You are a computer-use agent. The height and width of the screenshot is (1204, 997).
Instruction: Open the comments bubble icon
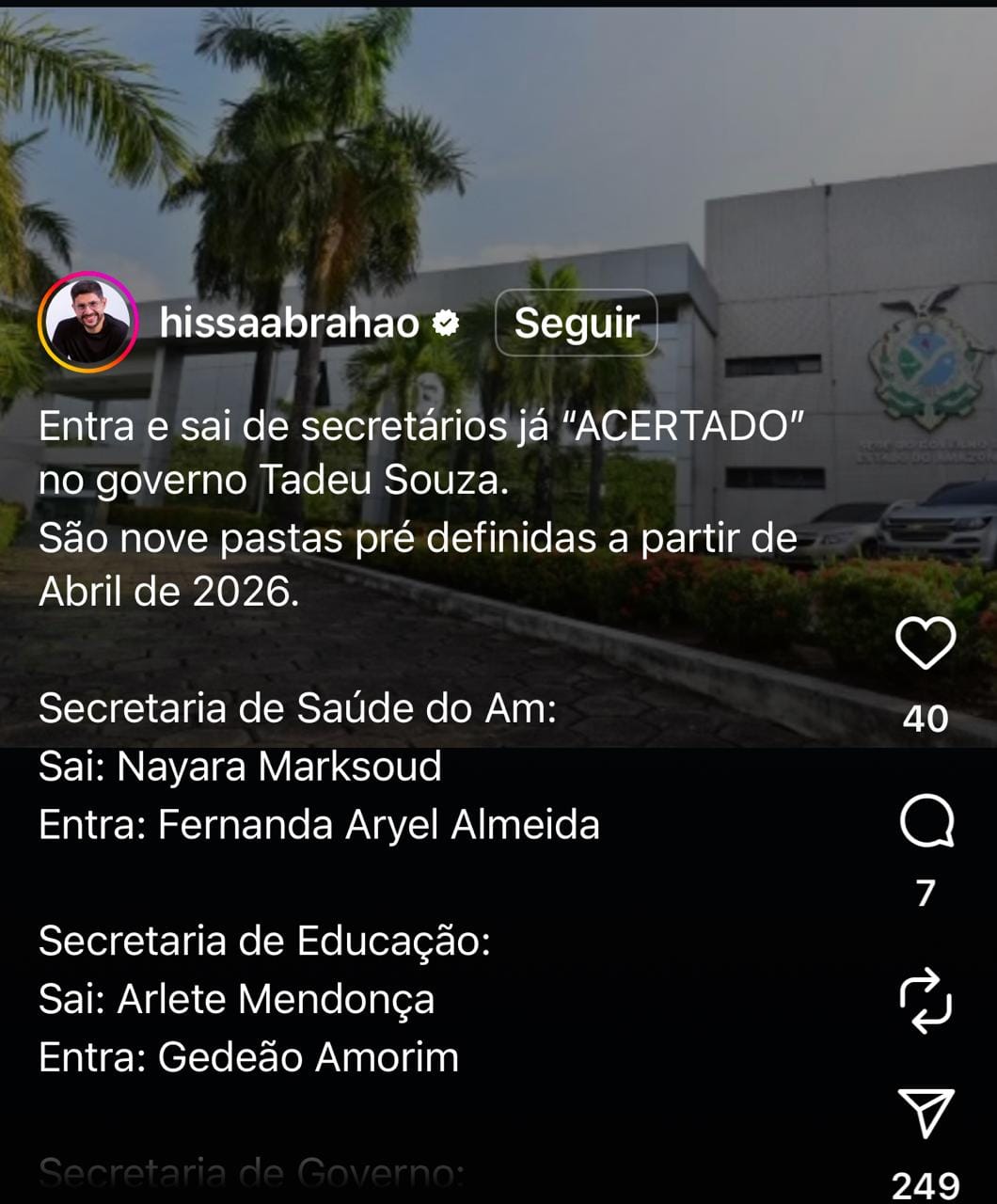pos(926,822)
